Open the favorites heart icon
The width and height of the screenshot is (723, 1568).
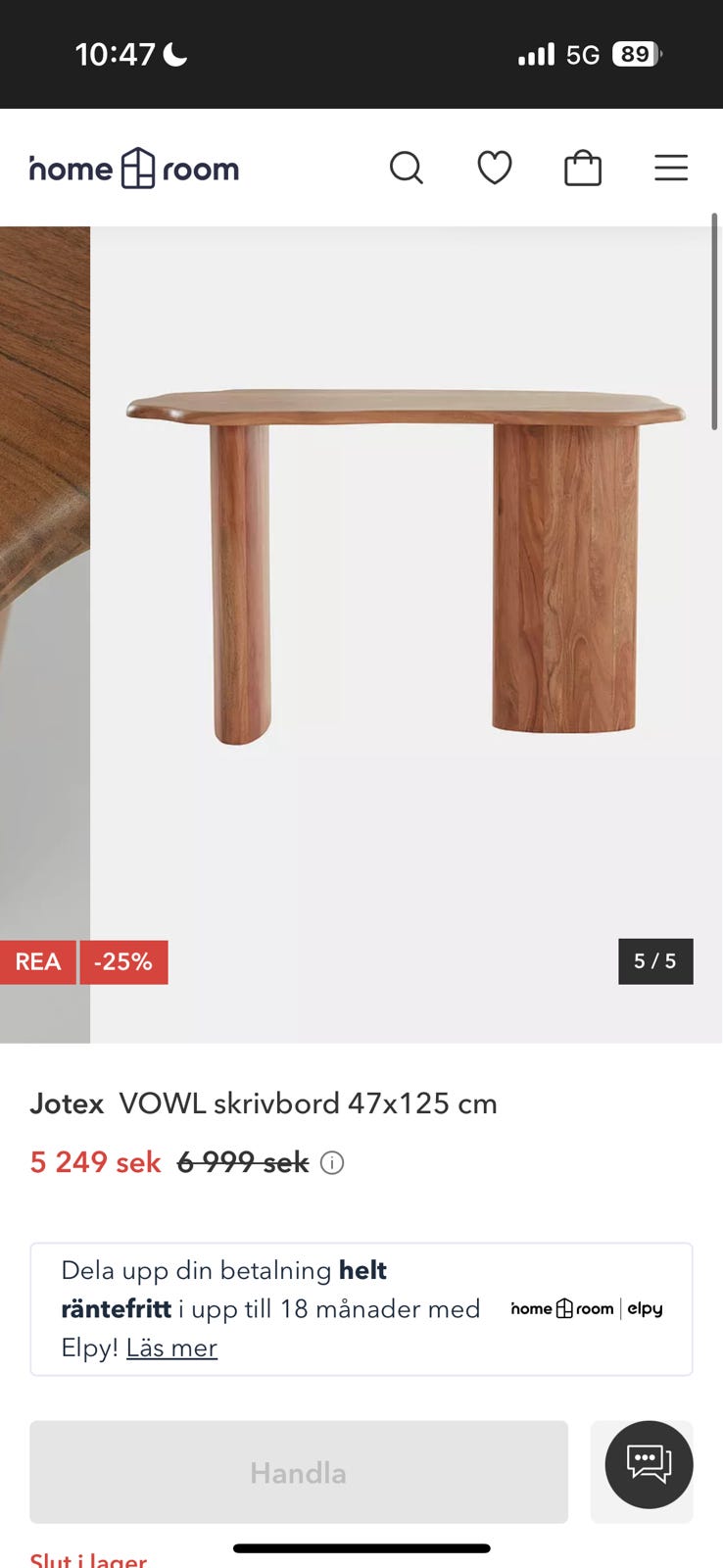pos(495,167)
